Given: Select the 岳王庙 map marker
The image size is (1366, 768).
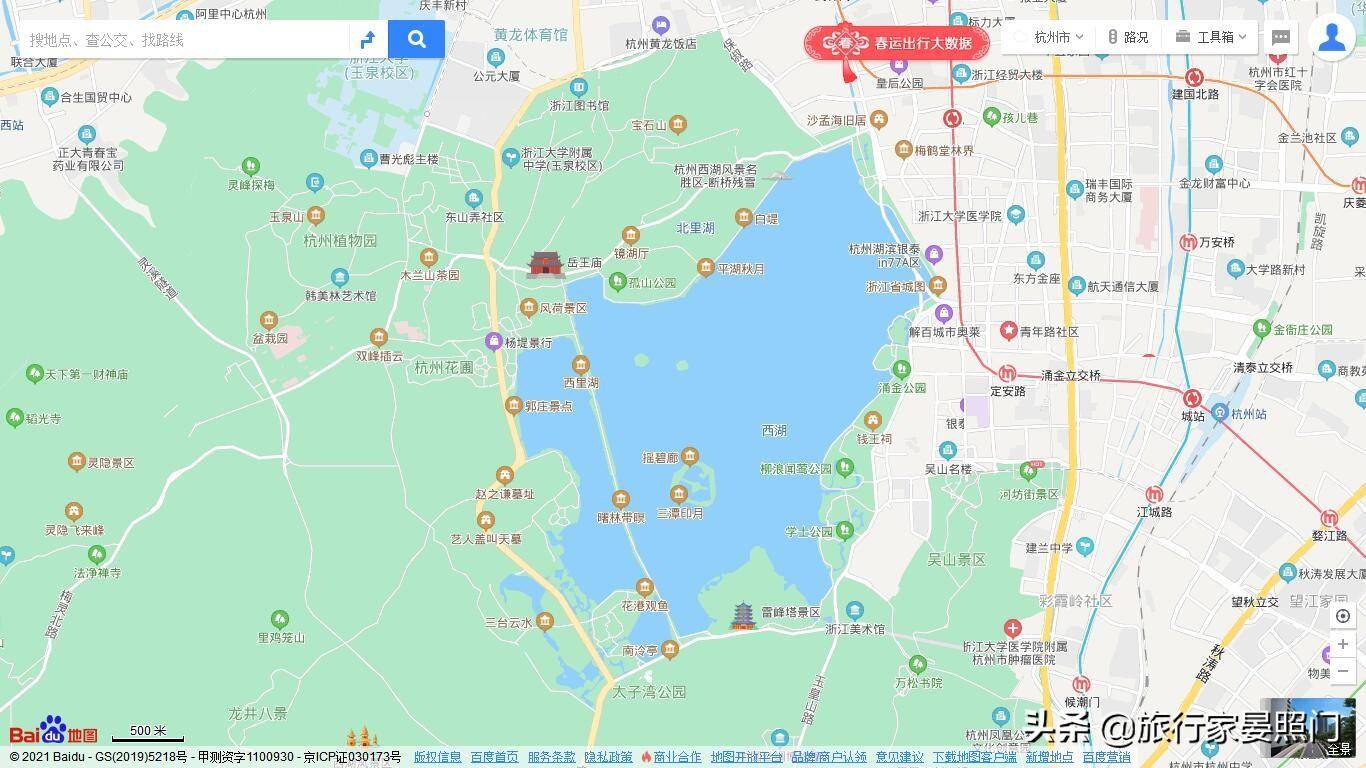Looking at the screenshot, I should click(x=546, y=264).
